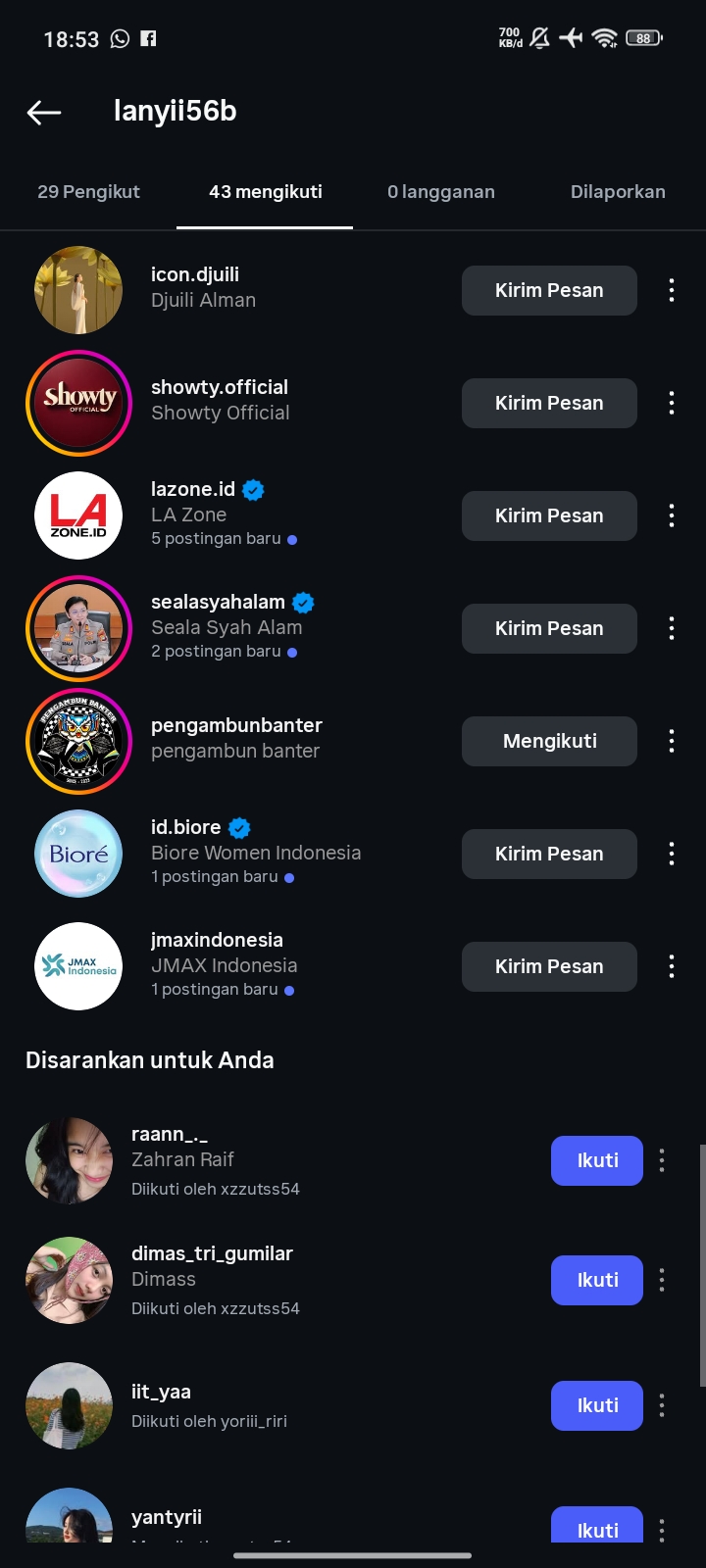706x1568 pixels.
Task: Send a message to showty.official
Action: coord(549,403)
